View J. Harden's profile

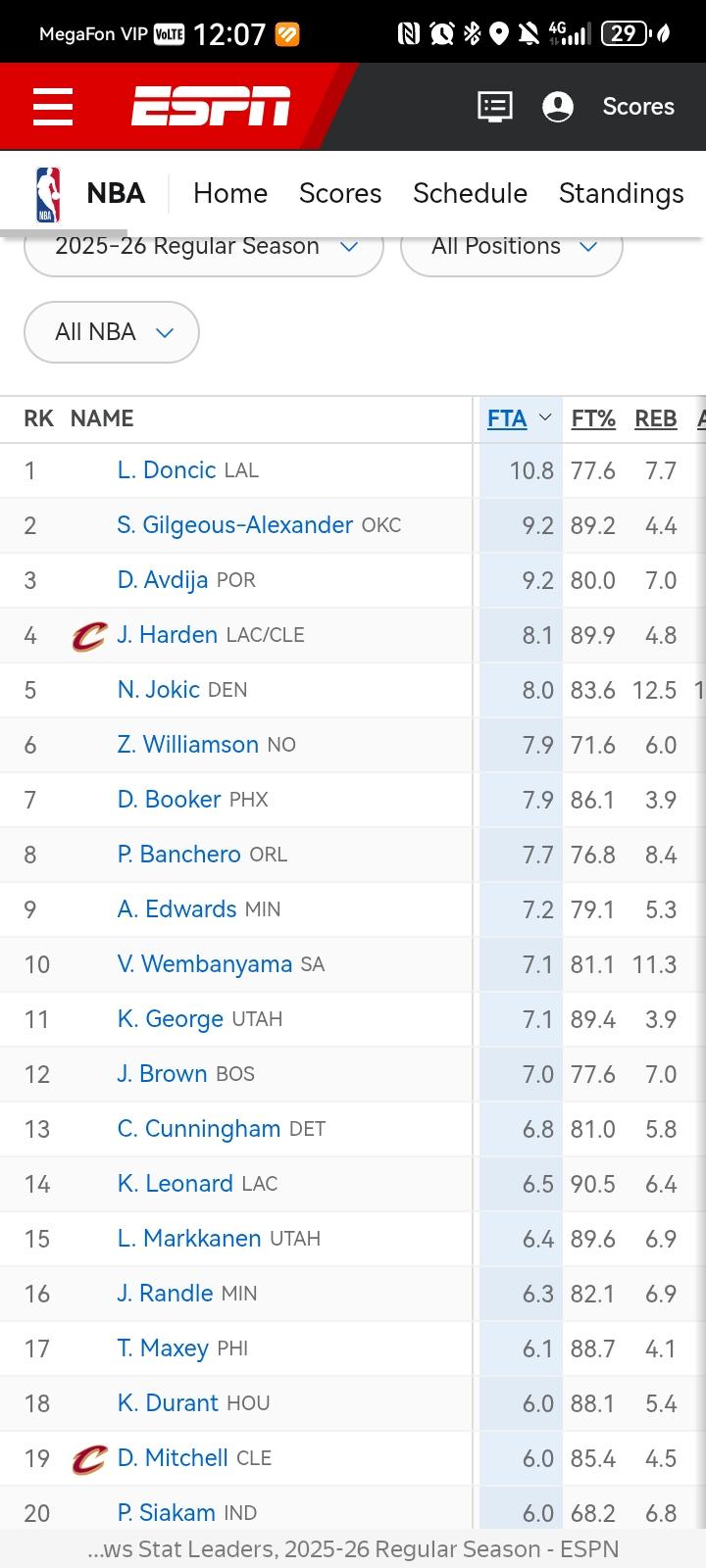click(167, 635)
